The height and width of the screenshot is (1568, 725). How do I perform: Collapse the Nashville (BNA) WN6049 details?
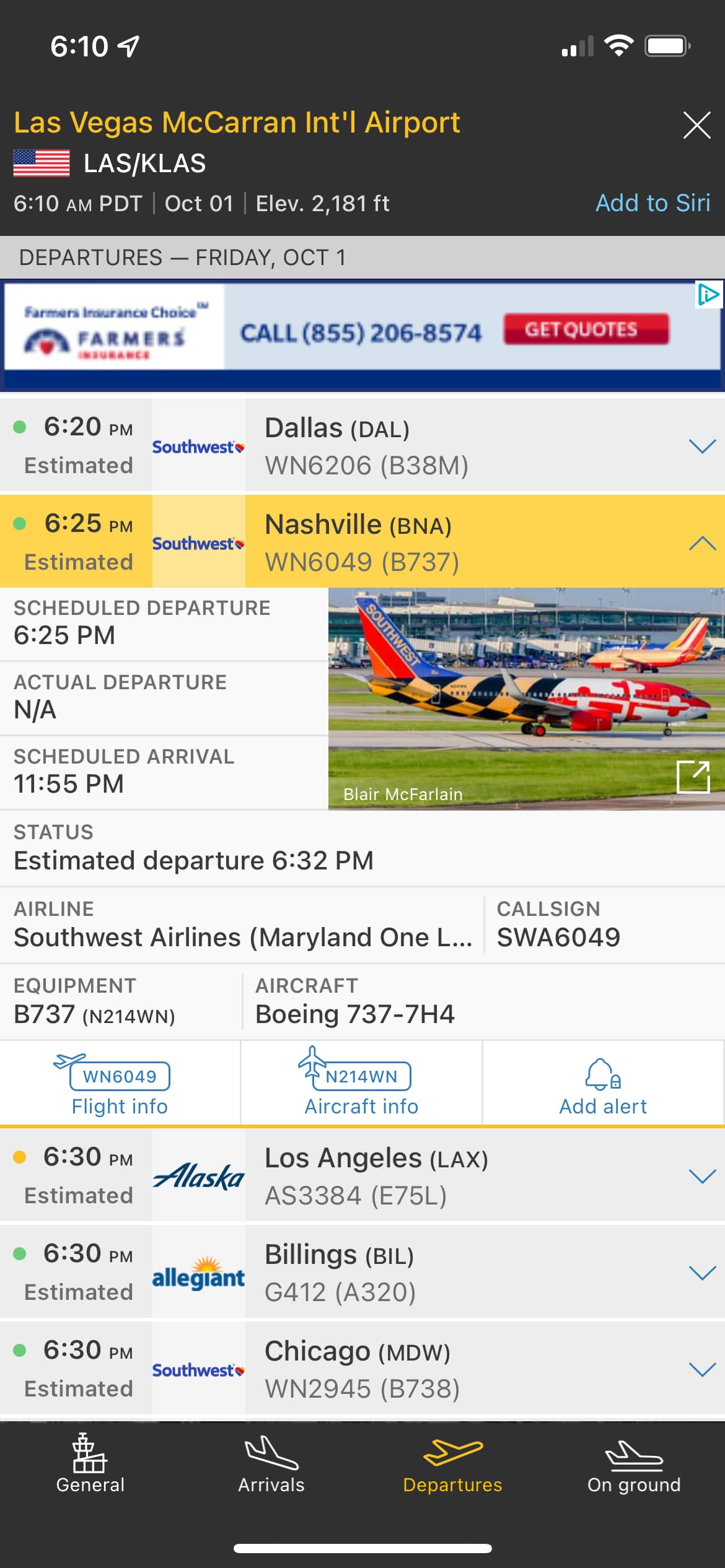pyautogui.click(x=702, y=543)
